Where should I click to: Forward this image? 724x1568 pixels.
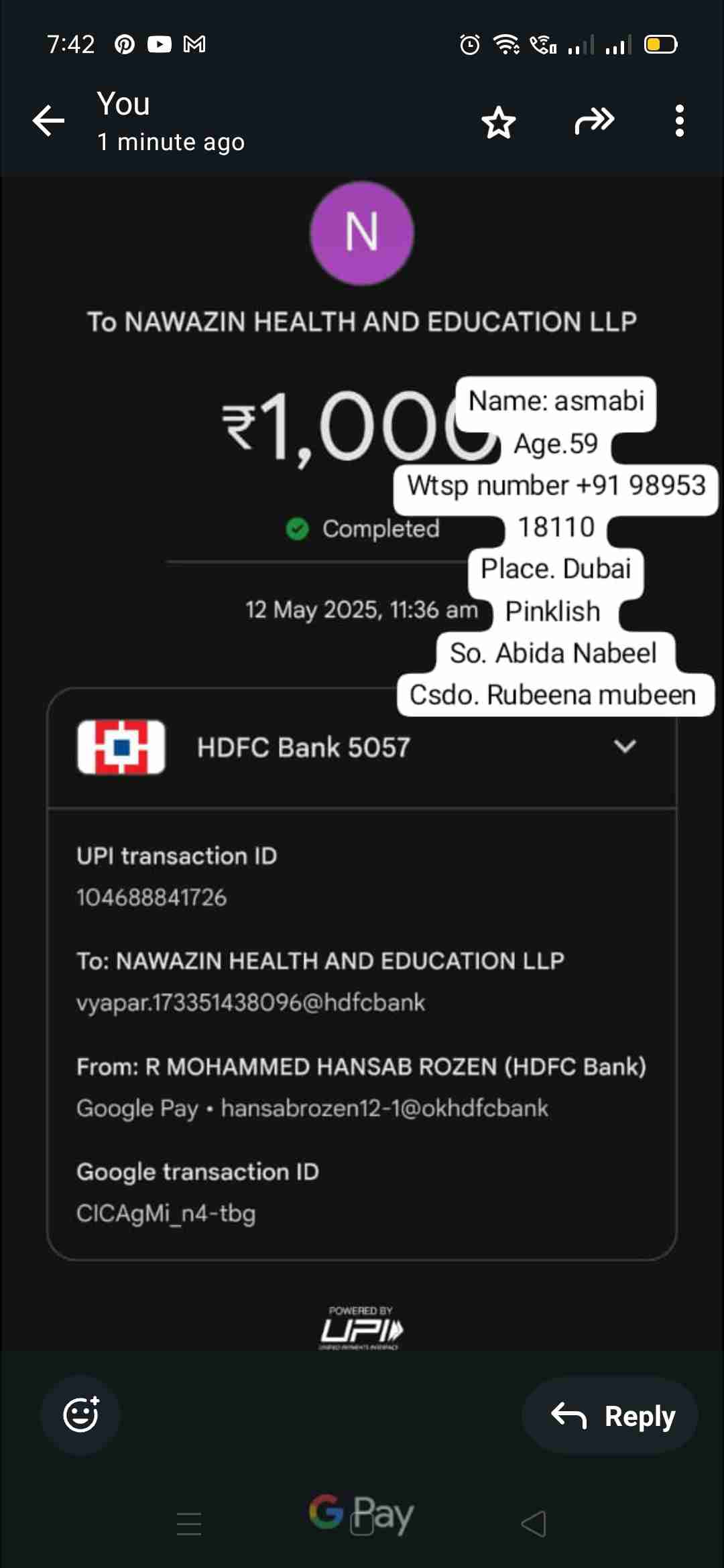[x=594, y=121]
